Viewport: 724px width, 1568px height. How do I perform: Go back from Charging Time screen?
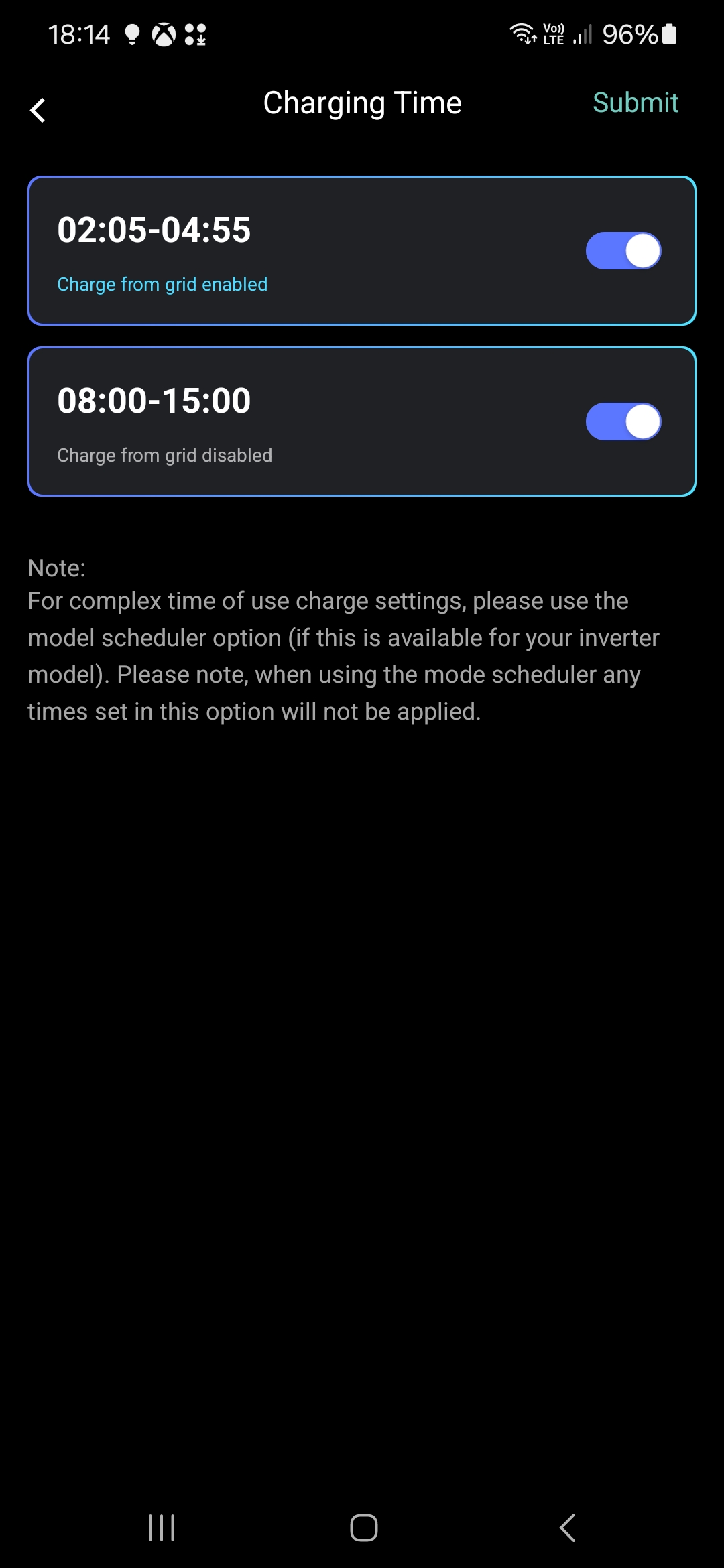click(x=38, y=110)
